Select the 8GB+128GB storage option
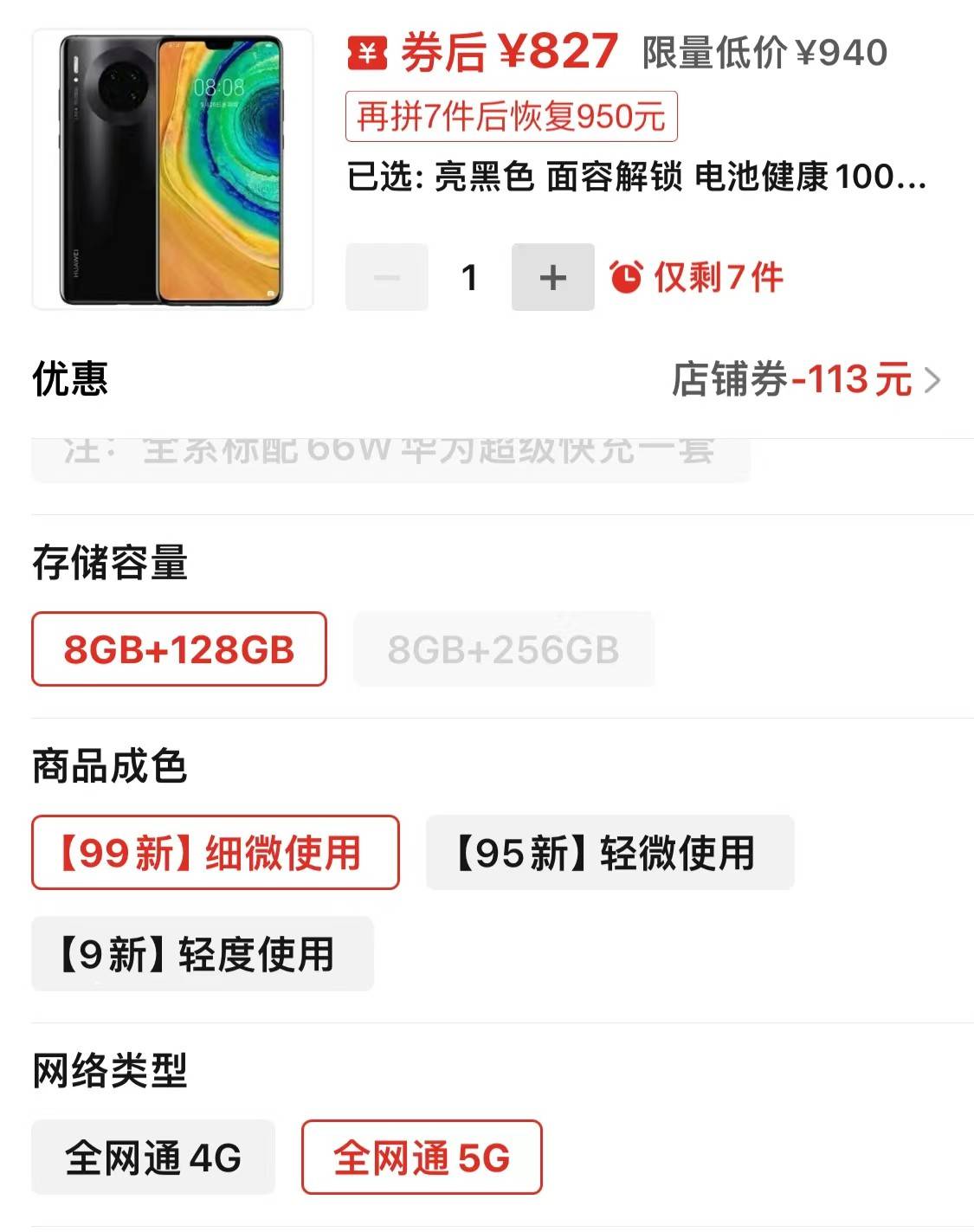The image size is (974, 1232). pos(177,648)
